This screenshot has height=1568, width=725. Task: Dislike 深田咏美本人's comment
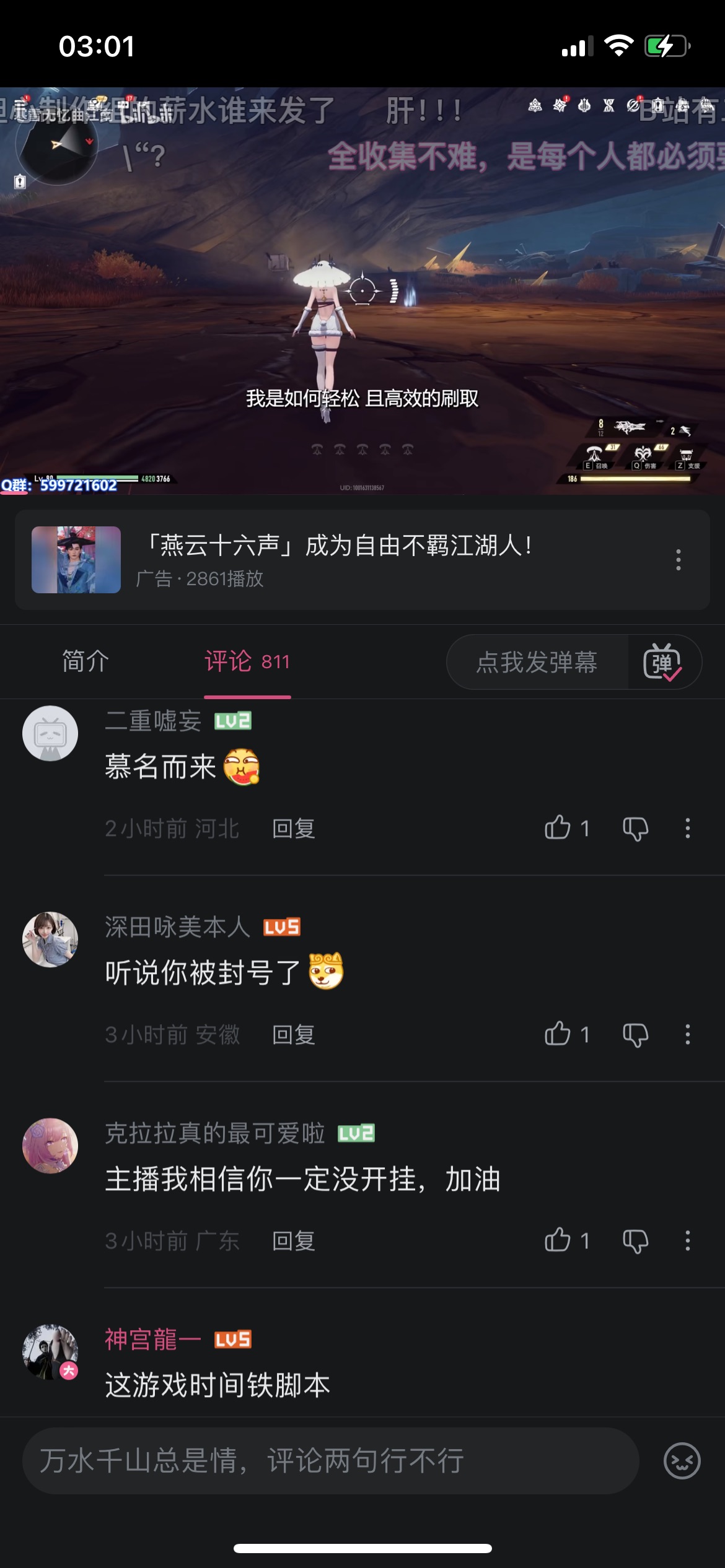[x=636, y=1034]
